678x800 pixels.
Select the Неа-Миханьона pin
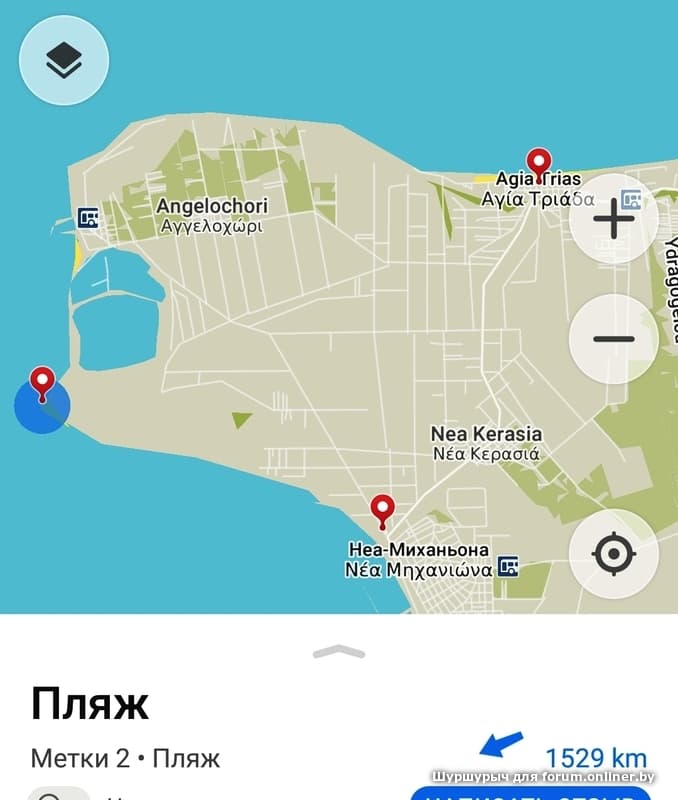pyautogui.click(x=382, y=512)
